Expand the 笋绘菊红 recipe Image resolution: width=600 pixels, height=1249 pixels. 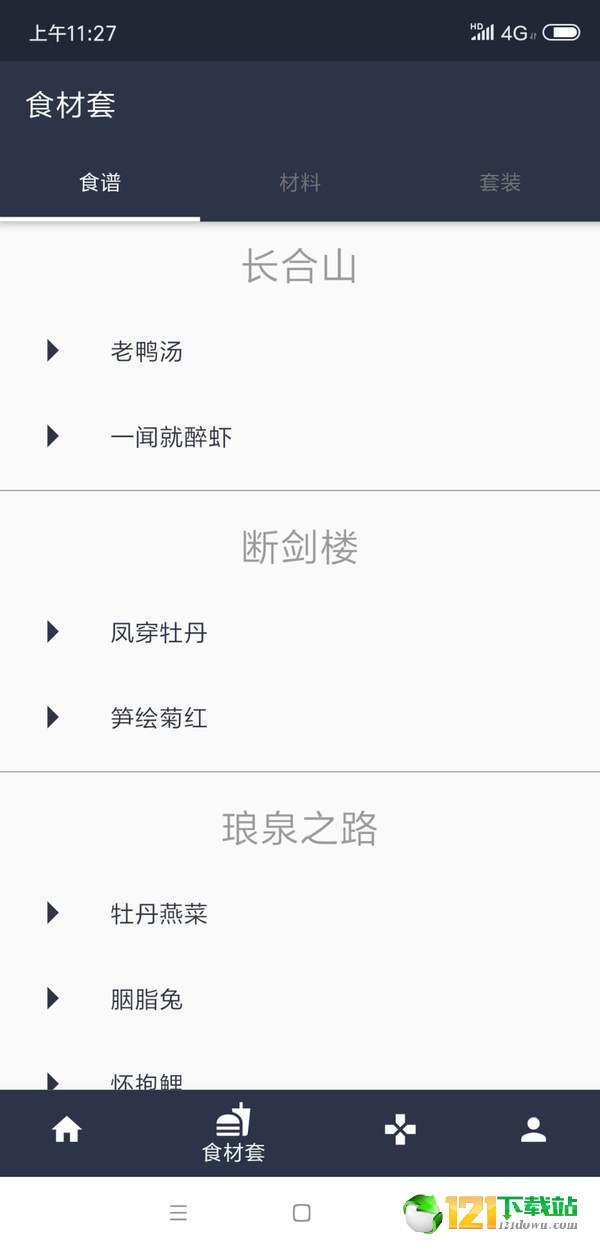pos(300,718)
